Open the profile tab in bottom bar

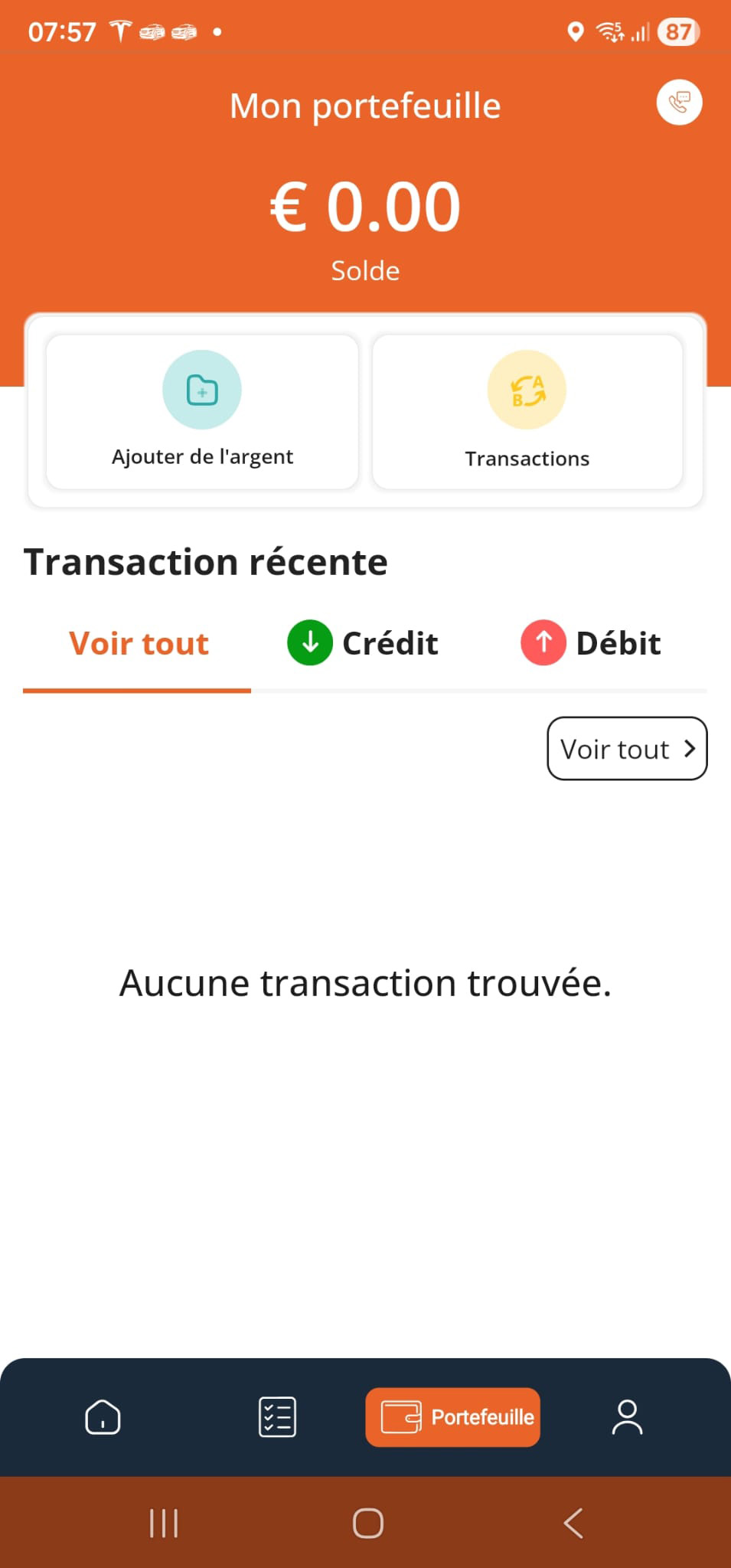tap(627, 1417)
